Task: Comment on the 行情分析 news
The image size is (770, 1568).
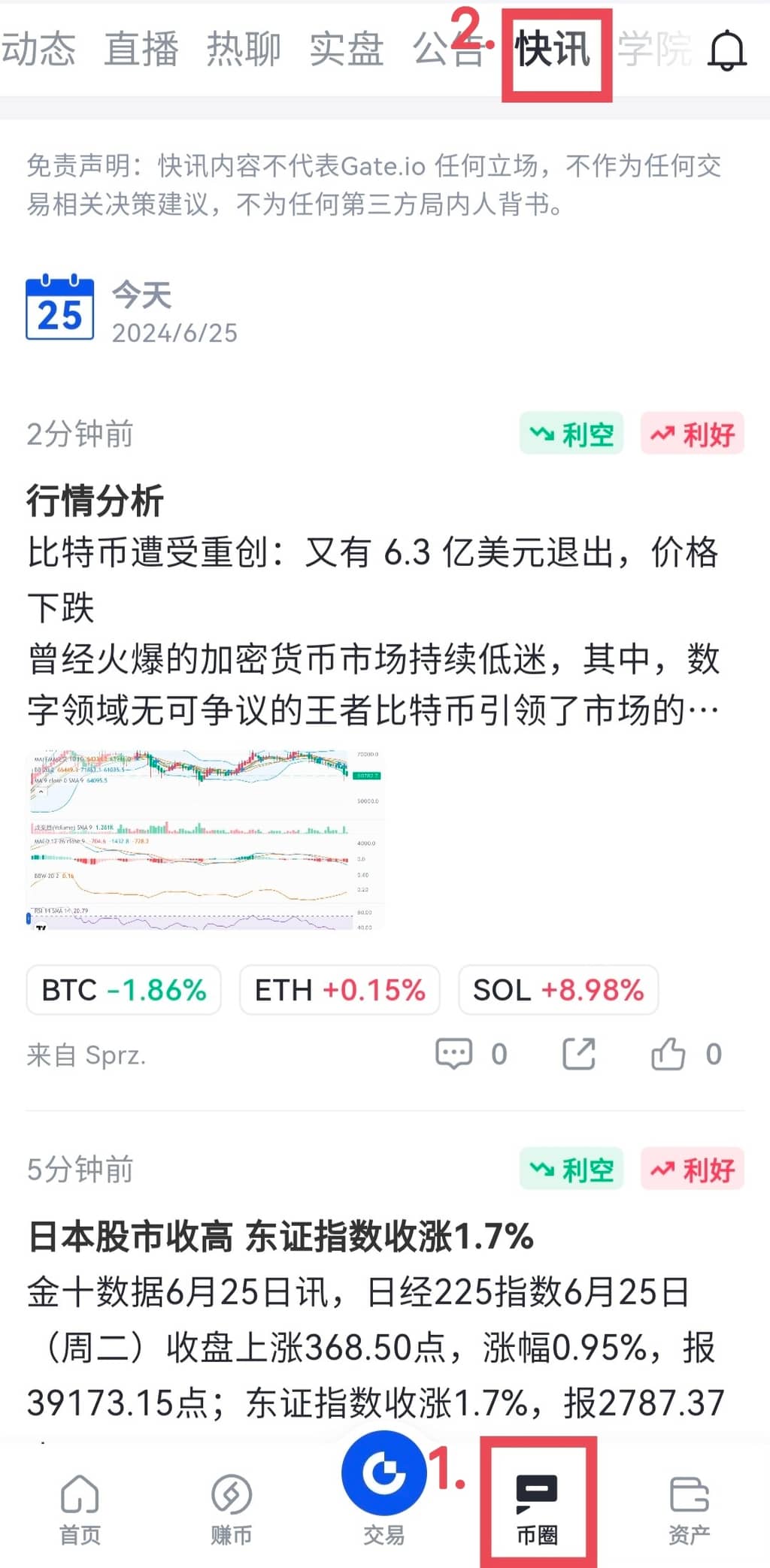Action: point(454,1054)
